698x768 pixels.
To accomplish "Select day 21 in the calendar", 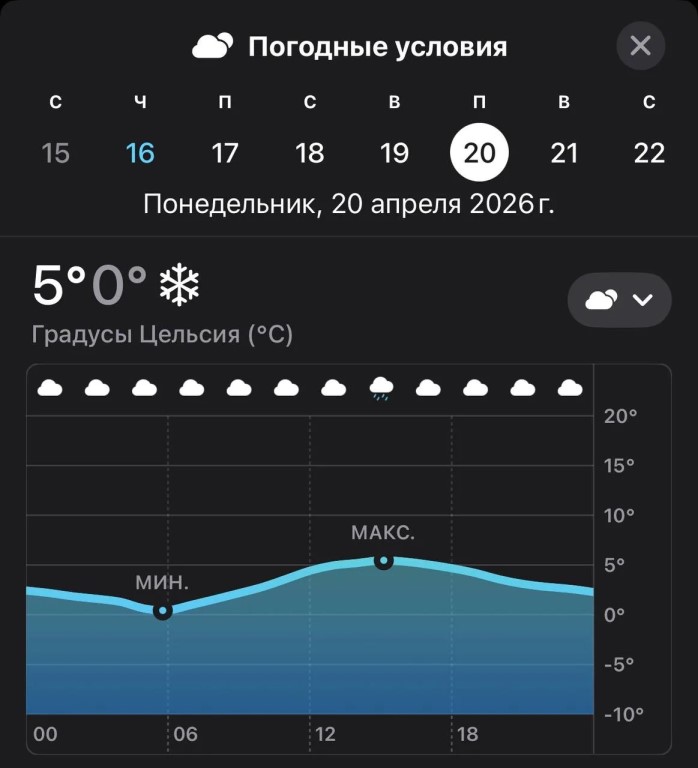I will click(x=565, y=153).
